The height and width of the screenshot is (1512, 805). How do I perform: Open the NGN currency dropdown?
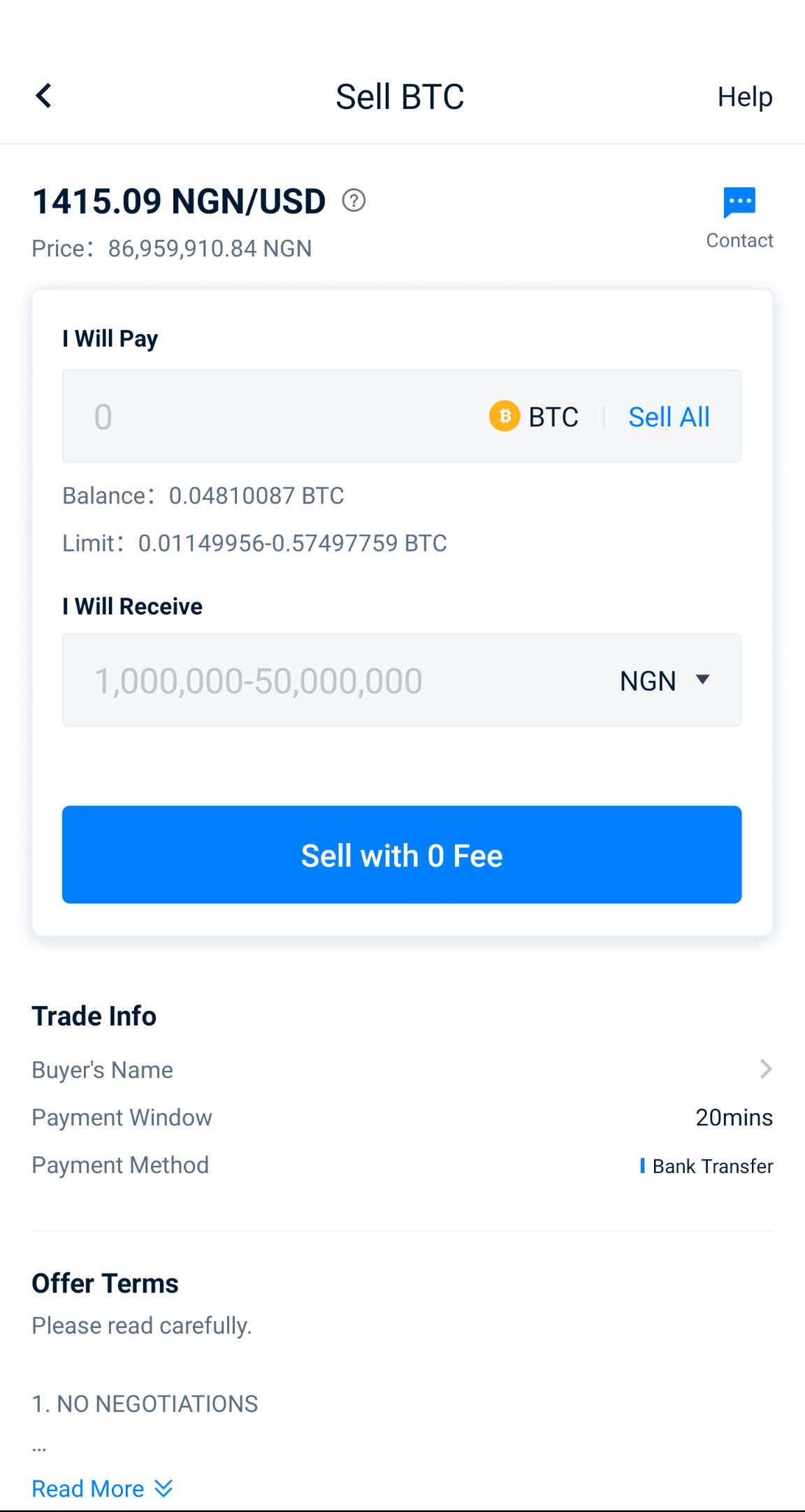coord(665,680)
